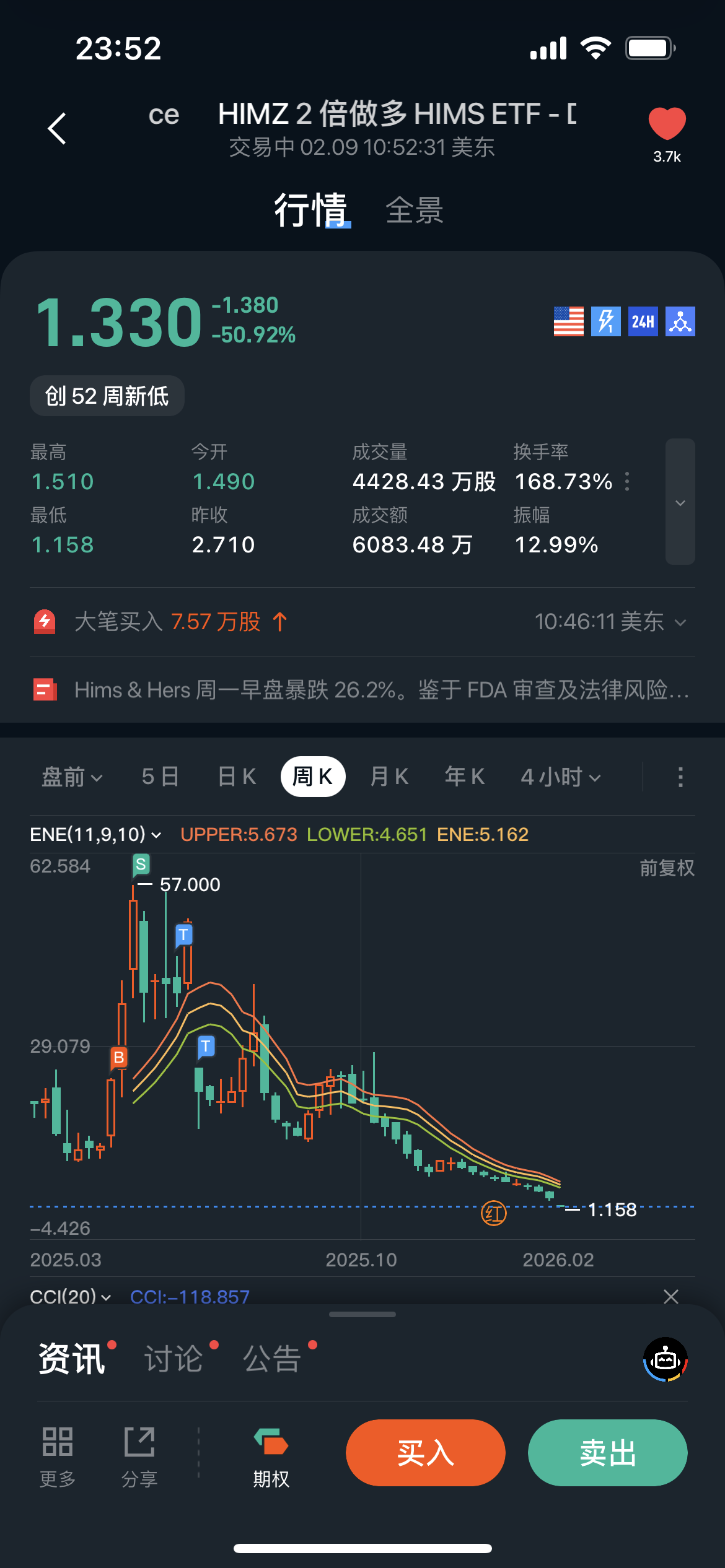Viewport: 725px width, 1568px height.
Task: Select the 月K chart period
Action: point(389,777)
